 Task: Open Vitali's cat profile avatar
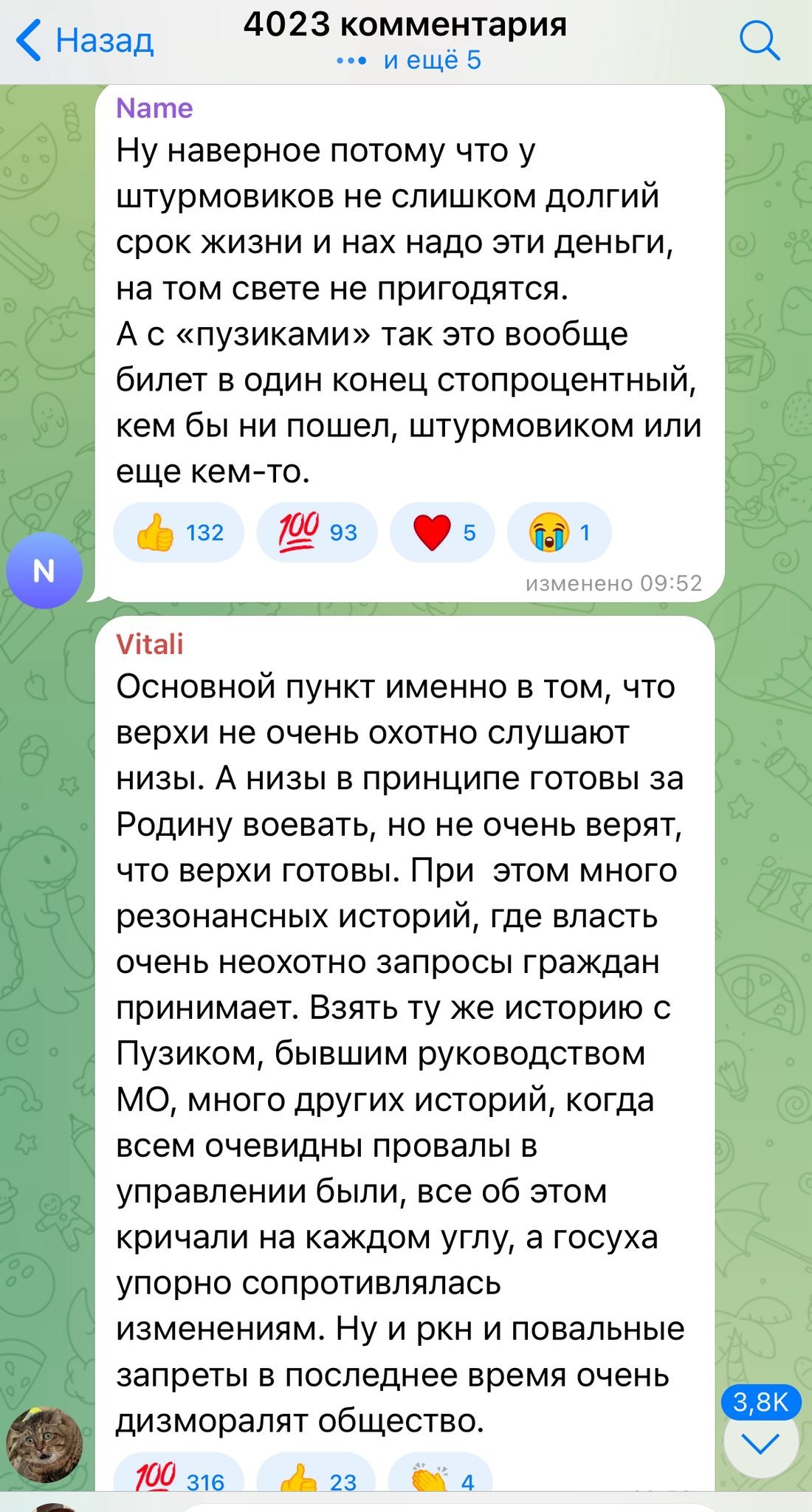pos(44,1445)
